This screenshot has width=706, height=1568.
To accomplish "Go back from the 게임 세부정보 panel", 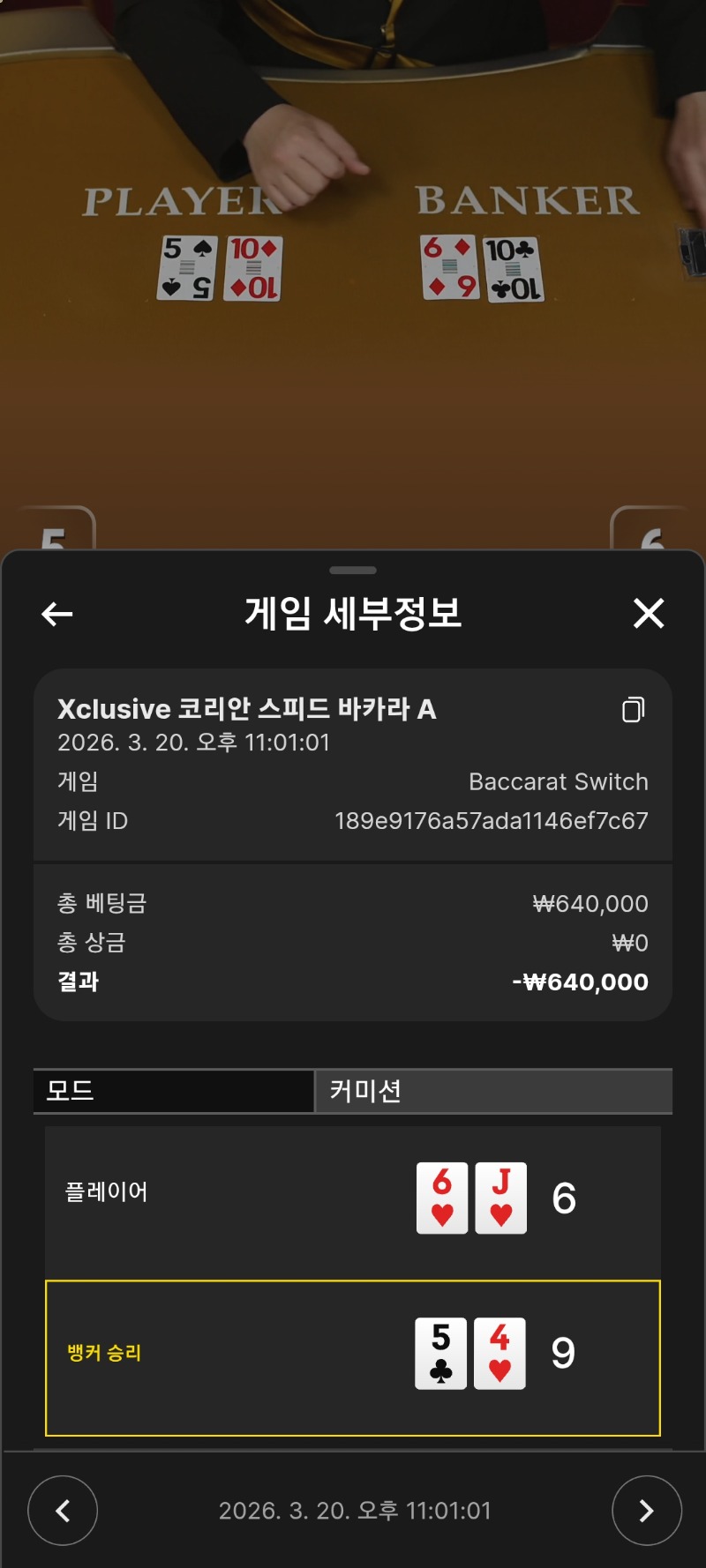I will 57,614.
